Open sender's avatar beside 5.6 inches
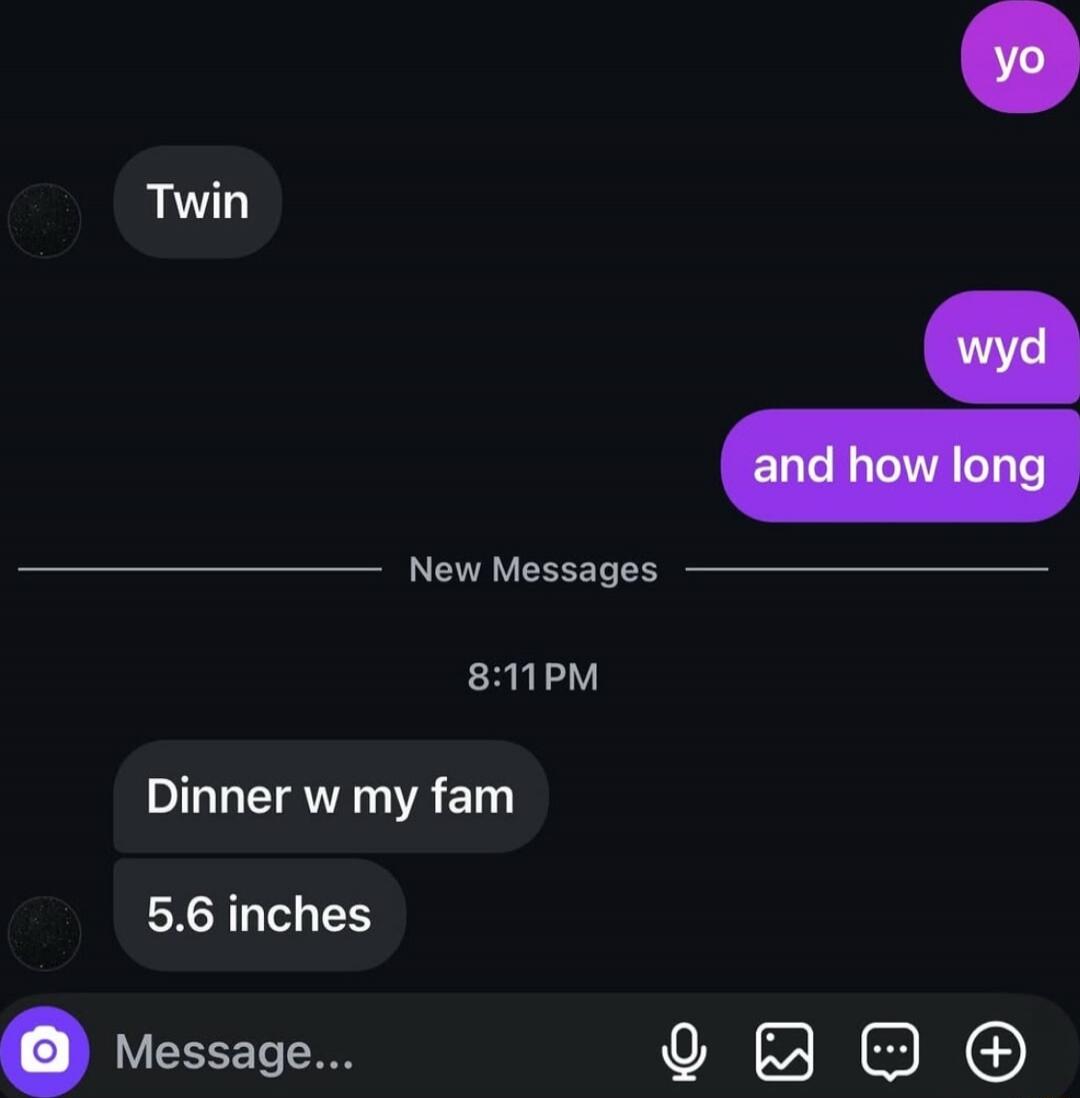 [44, 932]
